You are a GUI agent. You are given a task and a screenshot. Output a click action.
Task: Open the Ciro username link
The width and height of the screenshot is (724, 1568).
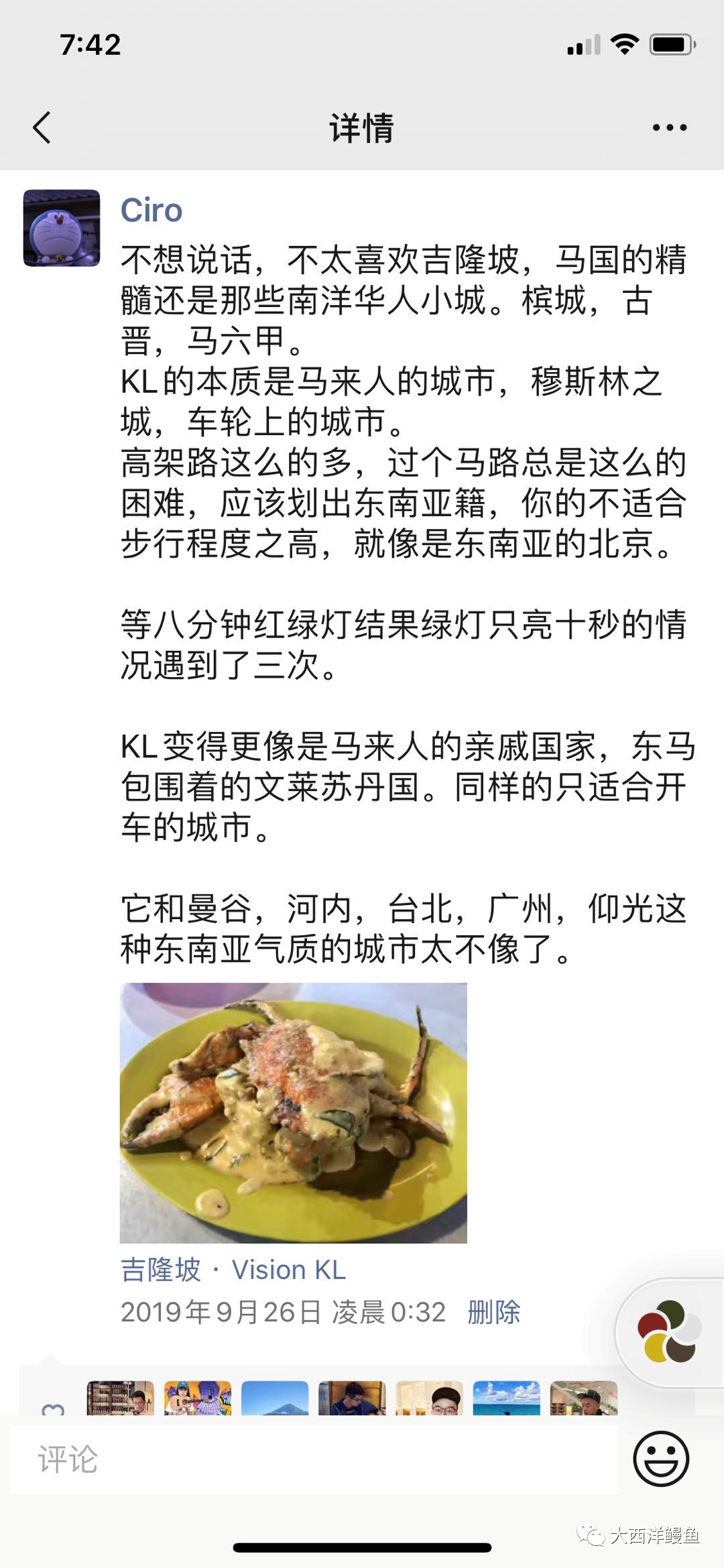(152, 210)
